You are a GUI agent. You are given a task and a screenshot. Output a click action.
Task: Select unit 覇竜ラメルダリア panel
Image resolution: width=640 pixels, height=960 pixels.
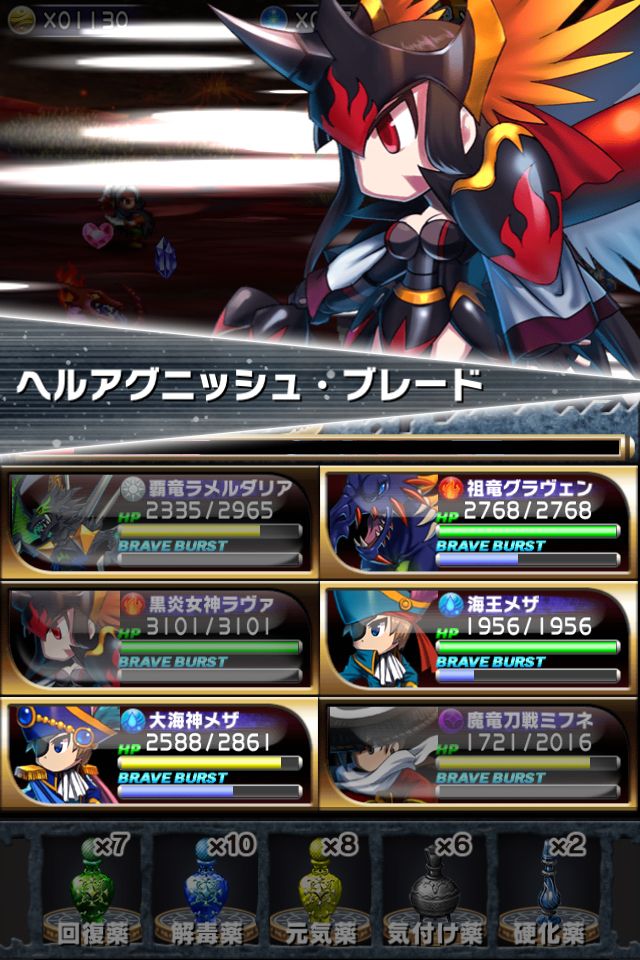160,521
